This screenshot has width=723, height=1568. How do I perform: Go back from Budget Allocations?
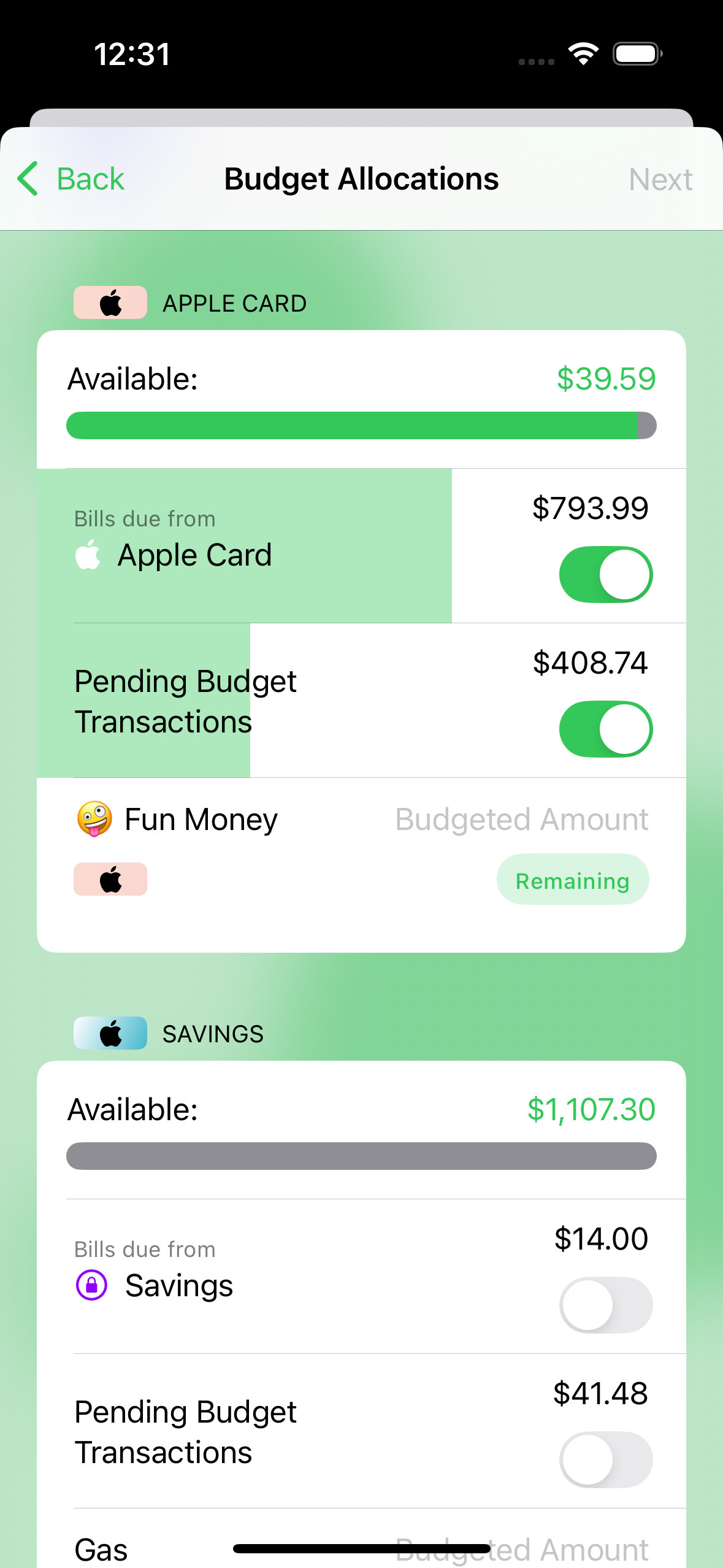pos(71,179)
